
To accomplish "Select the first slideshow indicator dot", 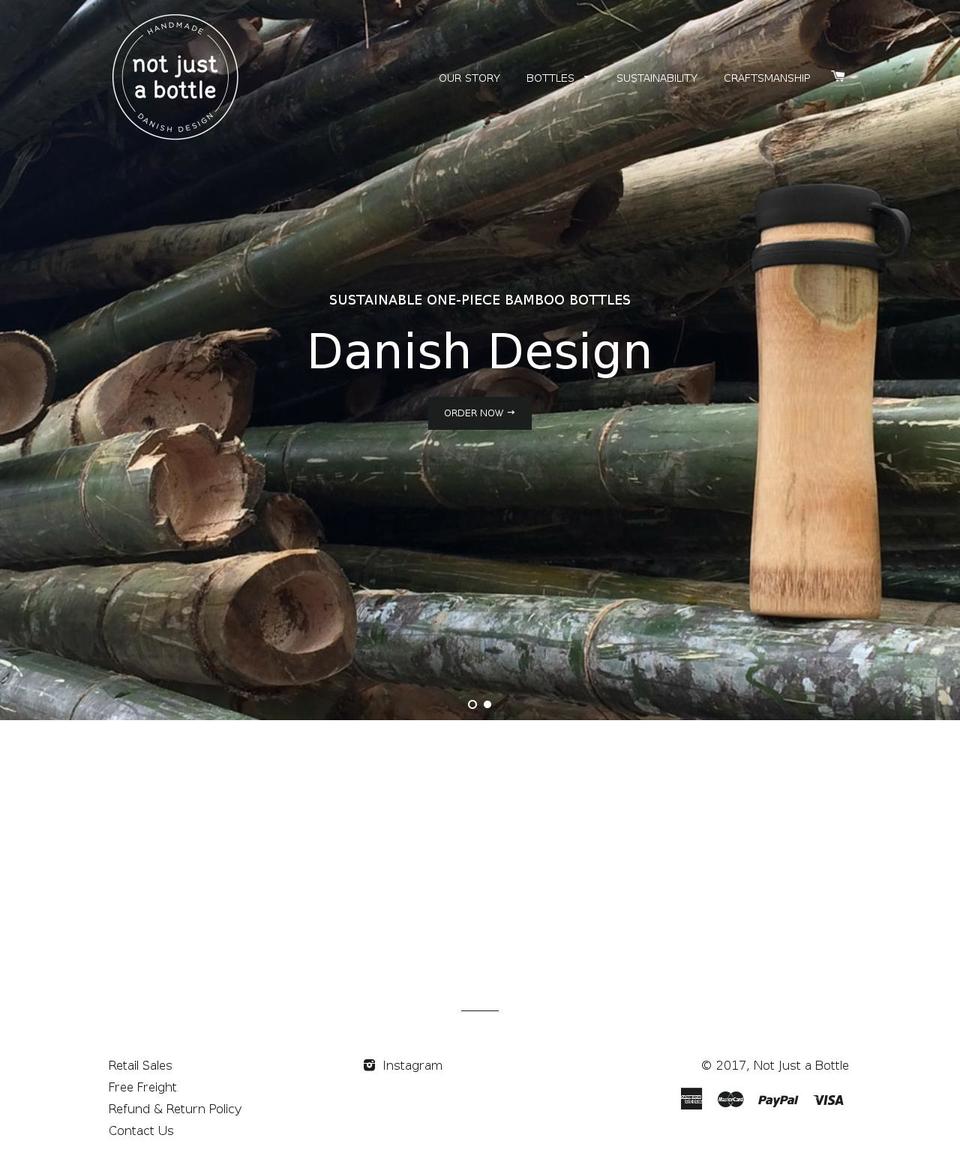I will 472,704.
